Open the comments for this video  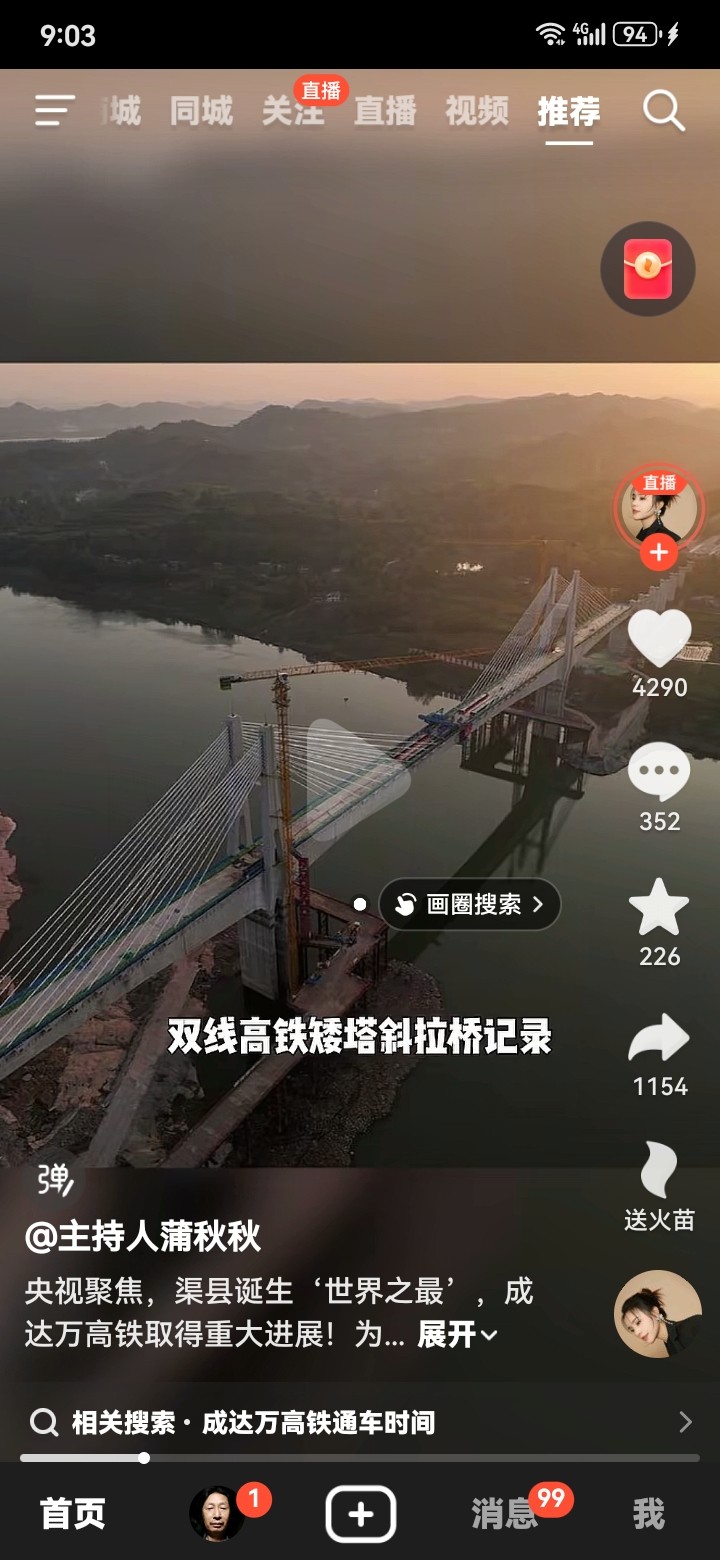tap(659, 774)
